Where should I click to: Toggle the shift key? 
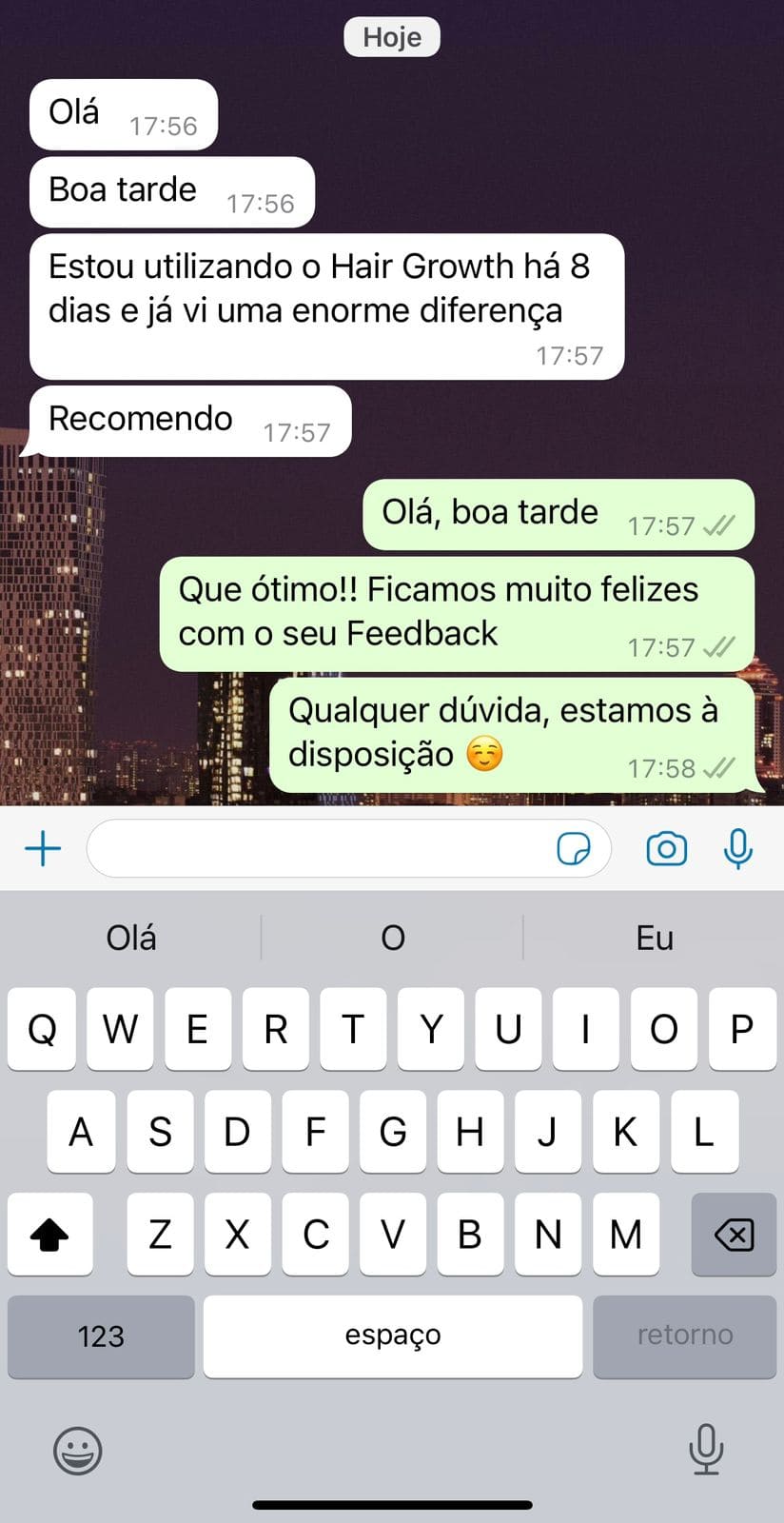tap(50, 1235)
